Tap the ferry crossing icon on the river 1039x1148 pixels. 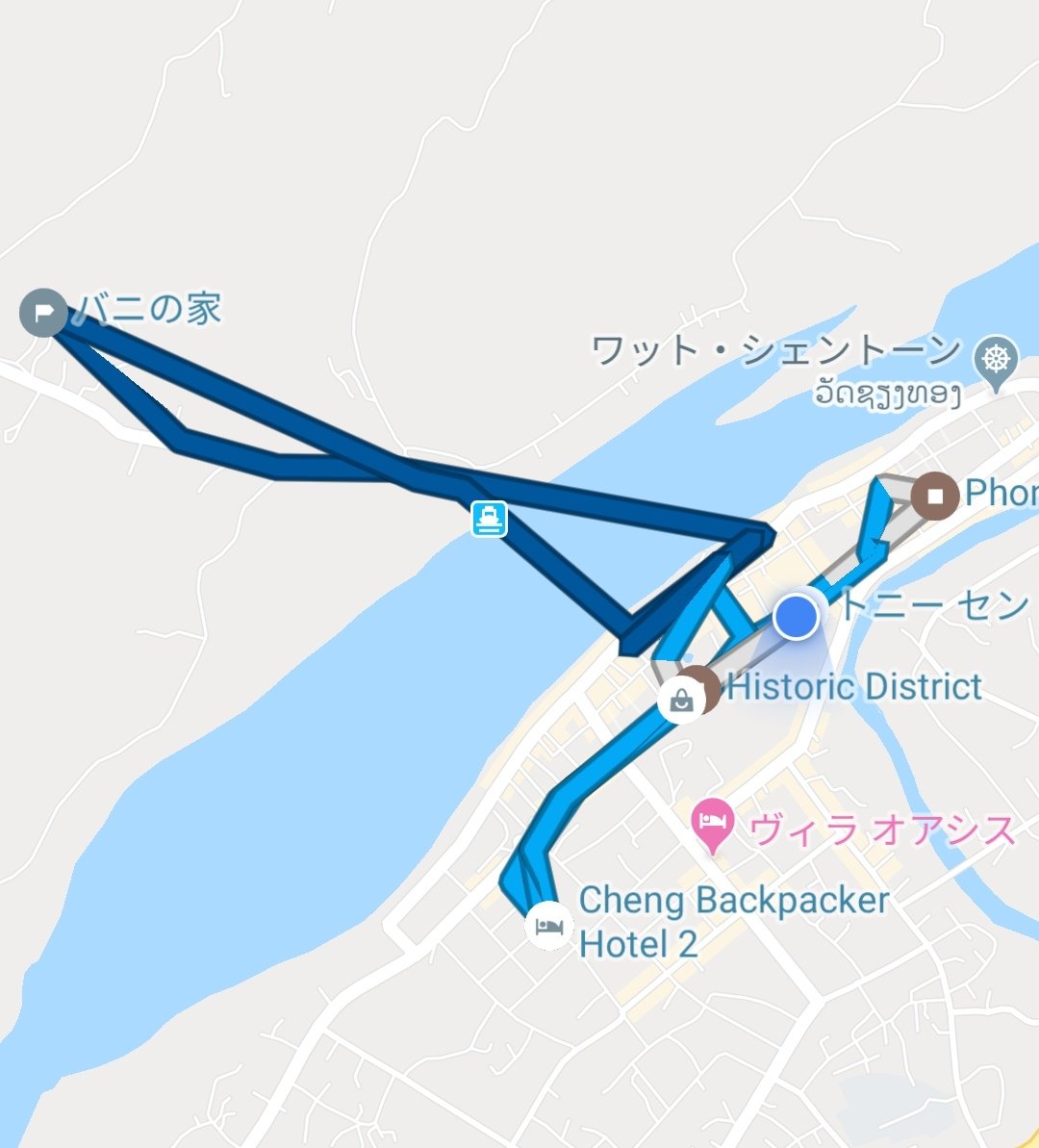pyautogui.click(x=489, y=519)
